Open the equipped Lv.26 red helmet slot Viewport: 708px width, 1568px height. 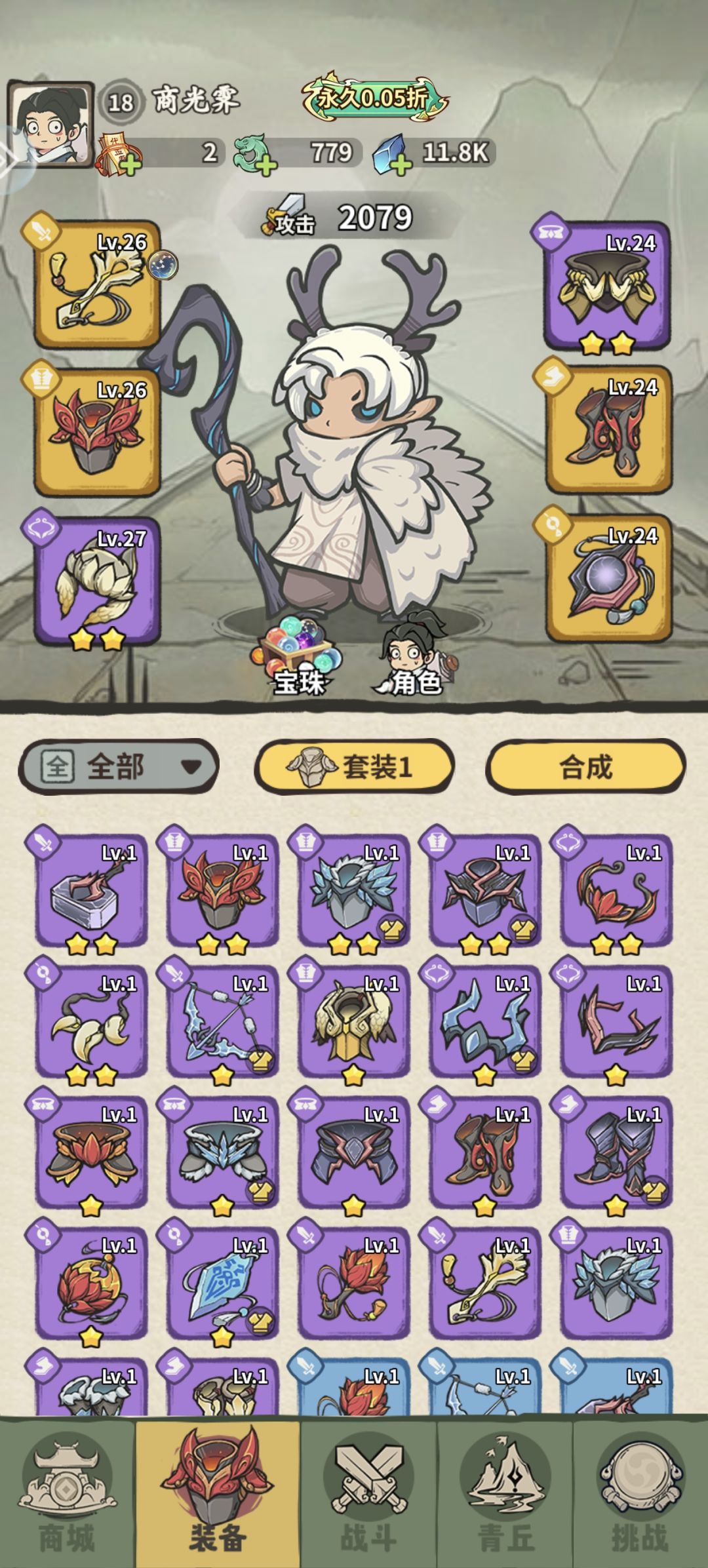pos(97,431)
